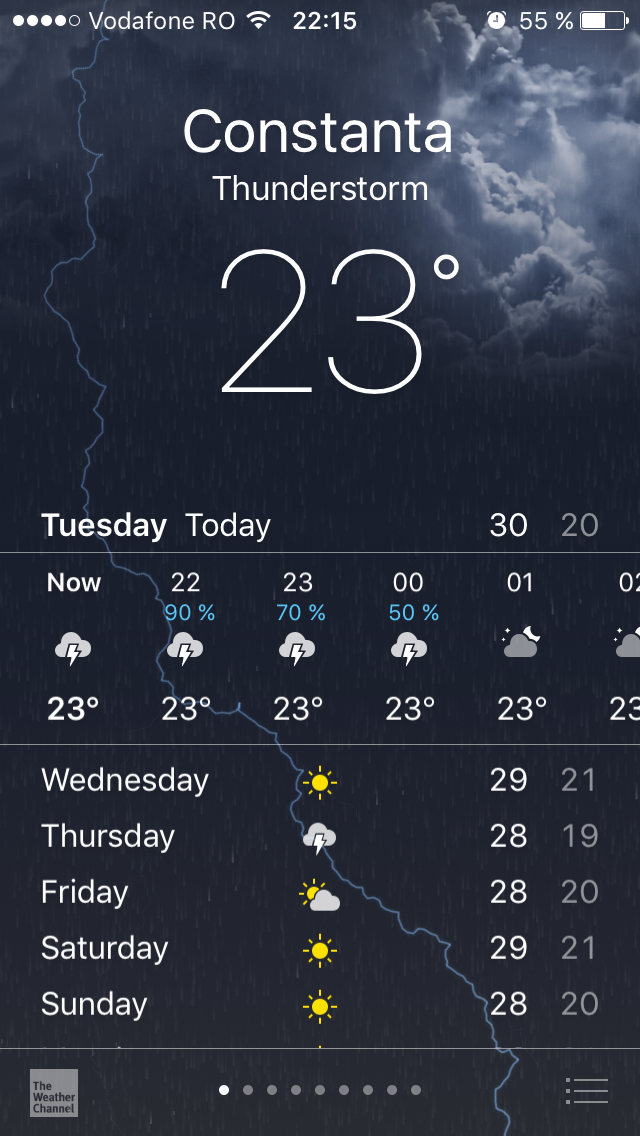Open The Weather Channel link
This screenshot has width=640, height=1136.
53,1092
